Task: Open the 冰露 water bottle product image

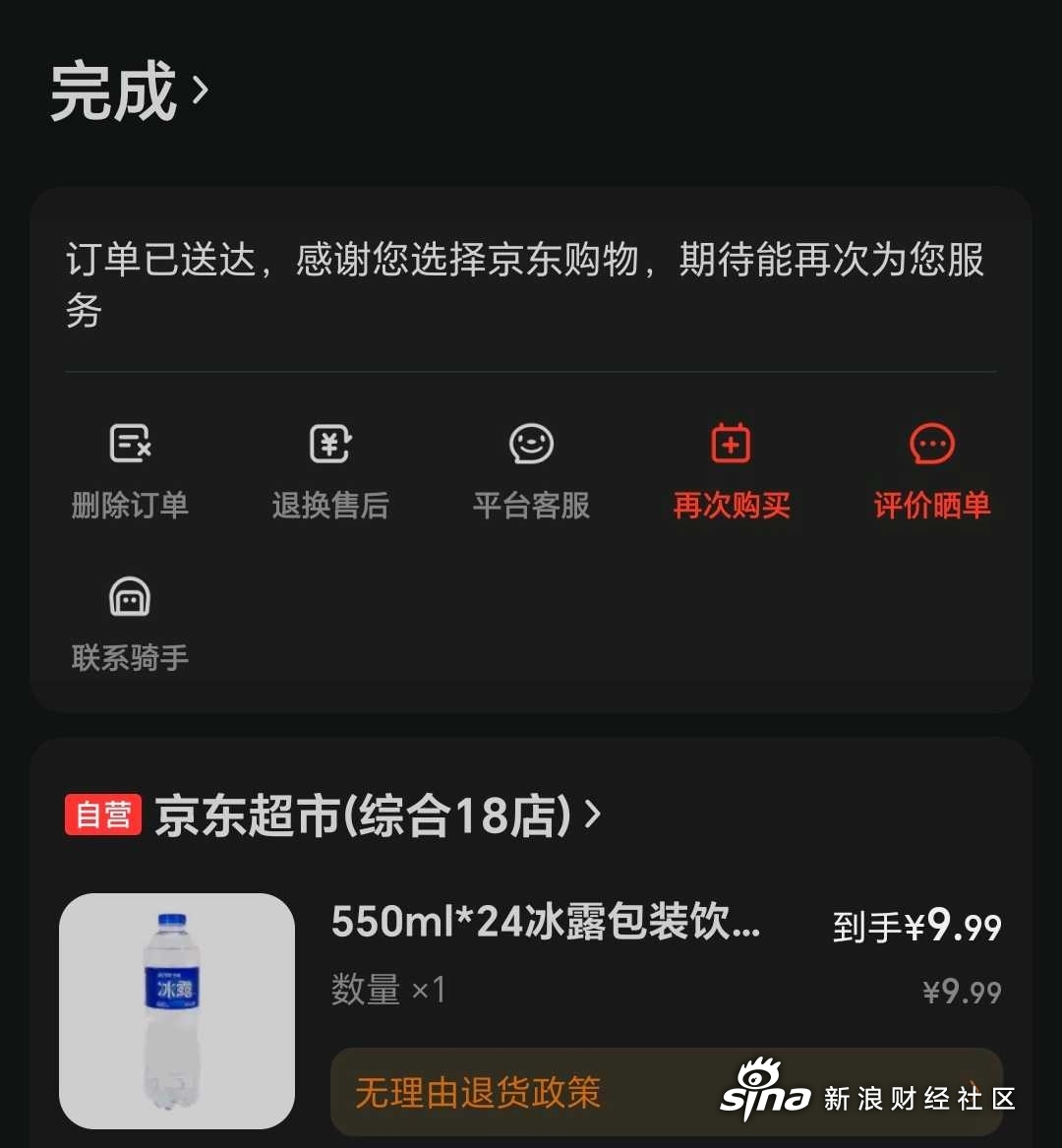Action: pos(177,1009)
